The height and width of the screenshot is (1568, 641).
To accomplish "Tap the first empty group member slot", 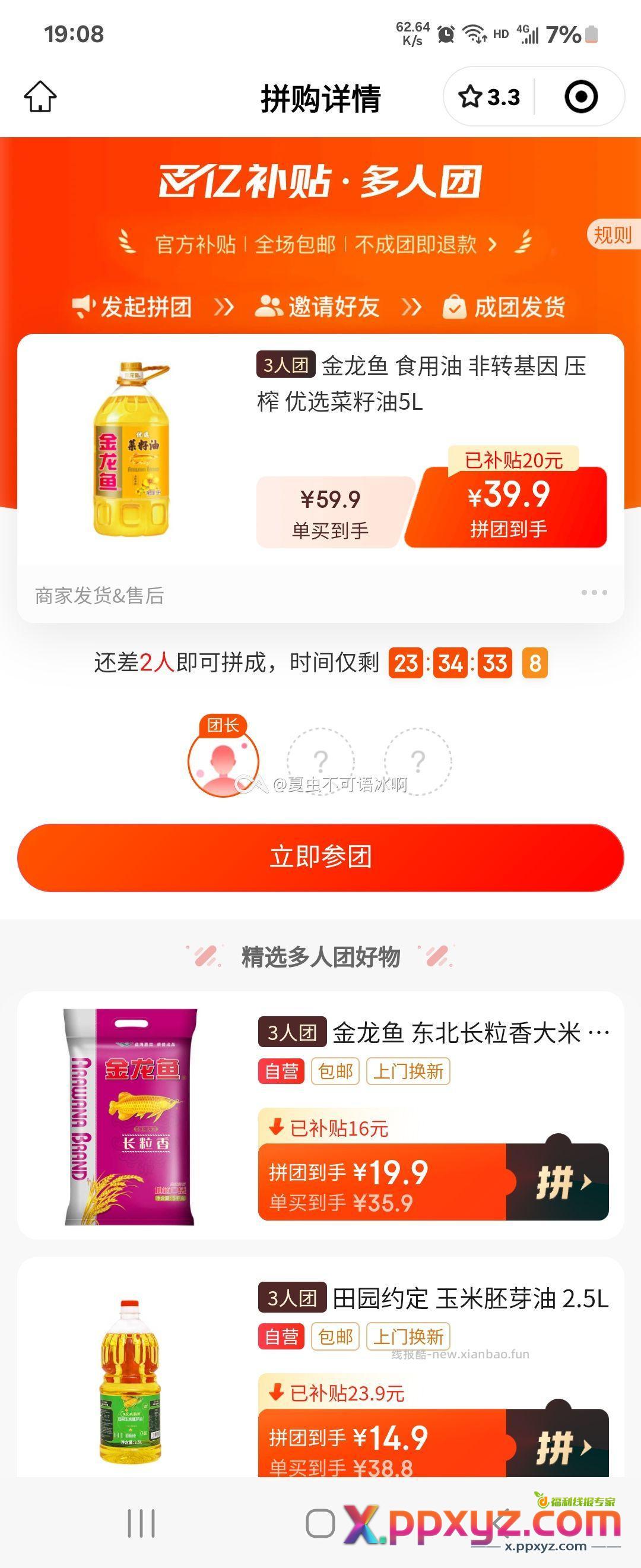I will pyautogui.click(x=320, y=761).
